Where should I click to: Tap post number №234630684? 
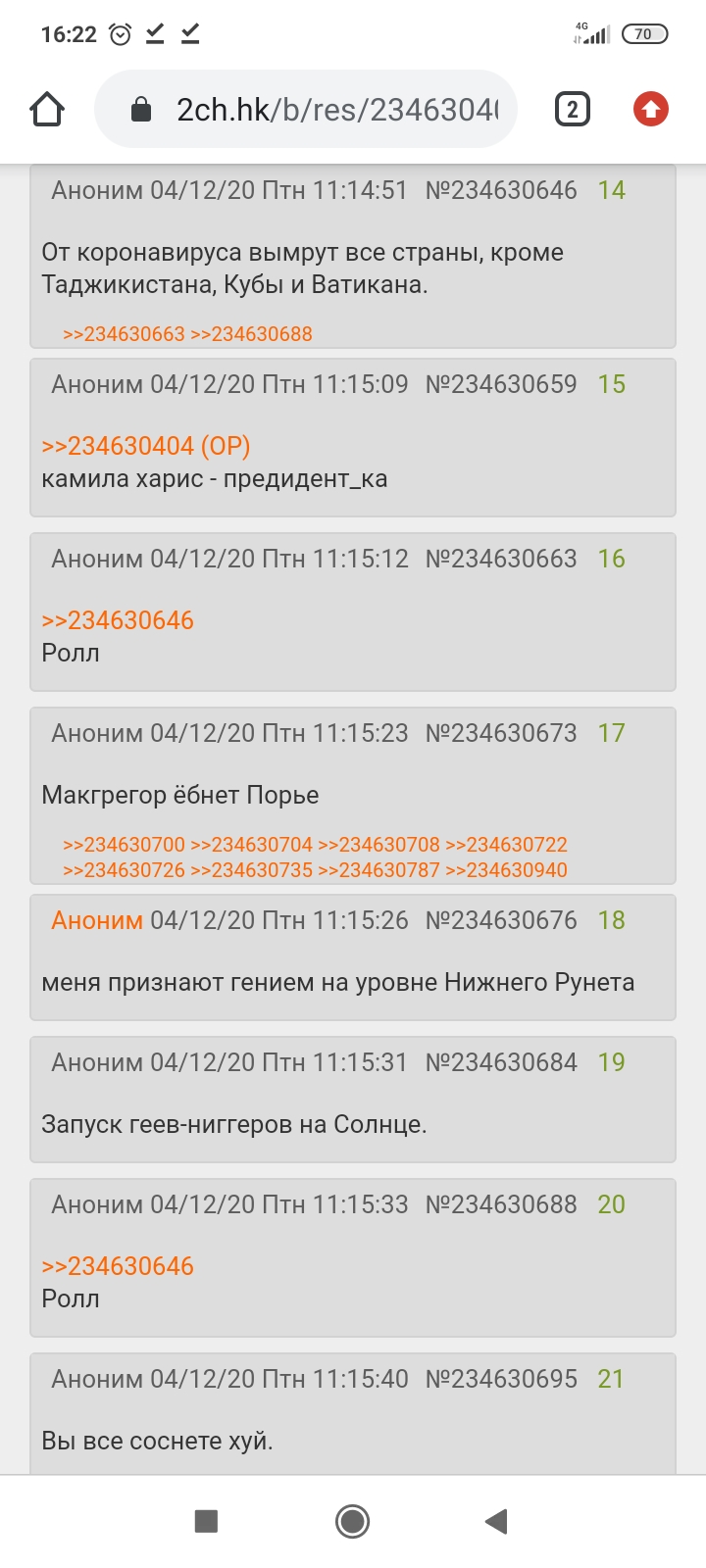click(501, 1062)
